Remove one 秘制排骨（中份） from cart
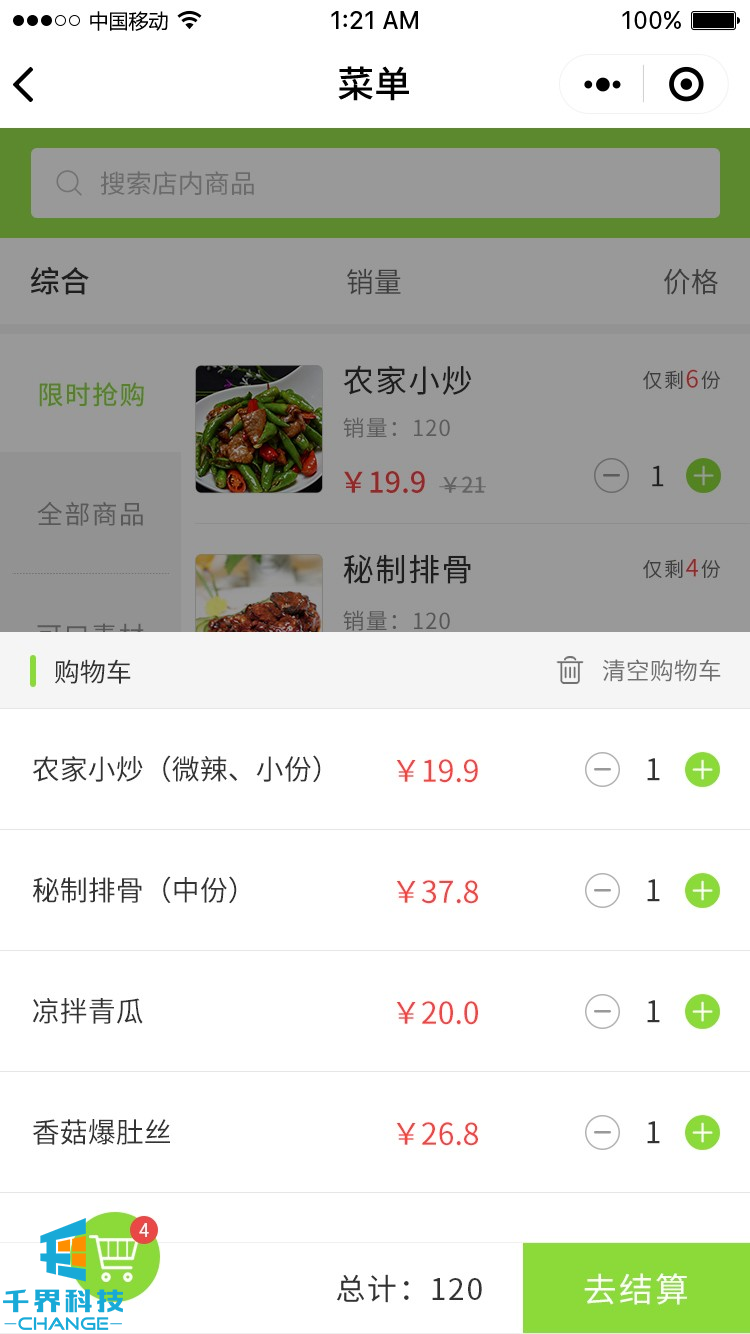Viewport: 750px width, 1334px height. pyautogui.click(x=602, y=891)
